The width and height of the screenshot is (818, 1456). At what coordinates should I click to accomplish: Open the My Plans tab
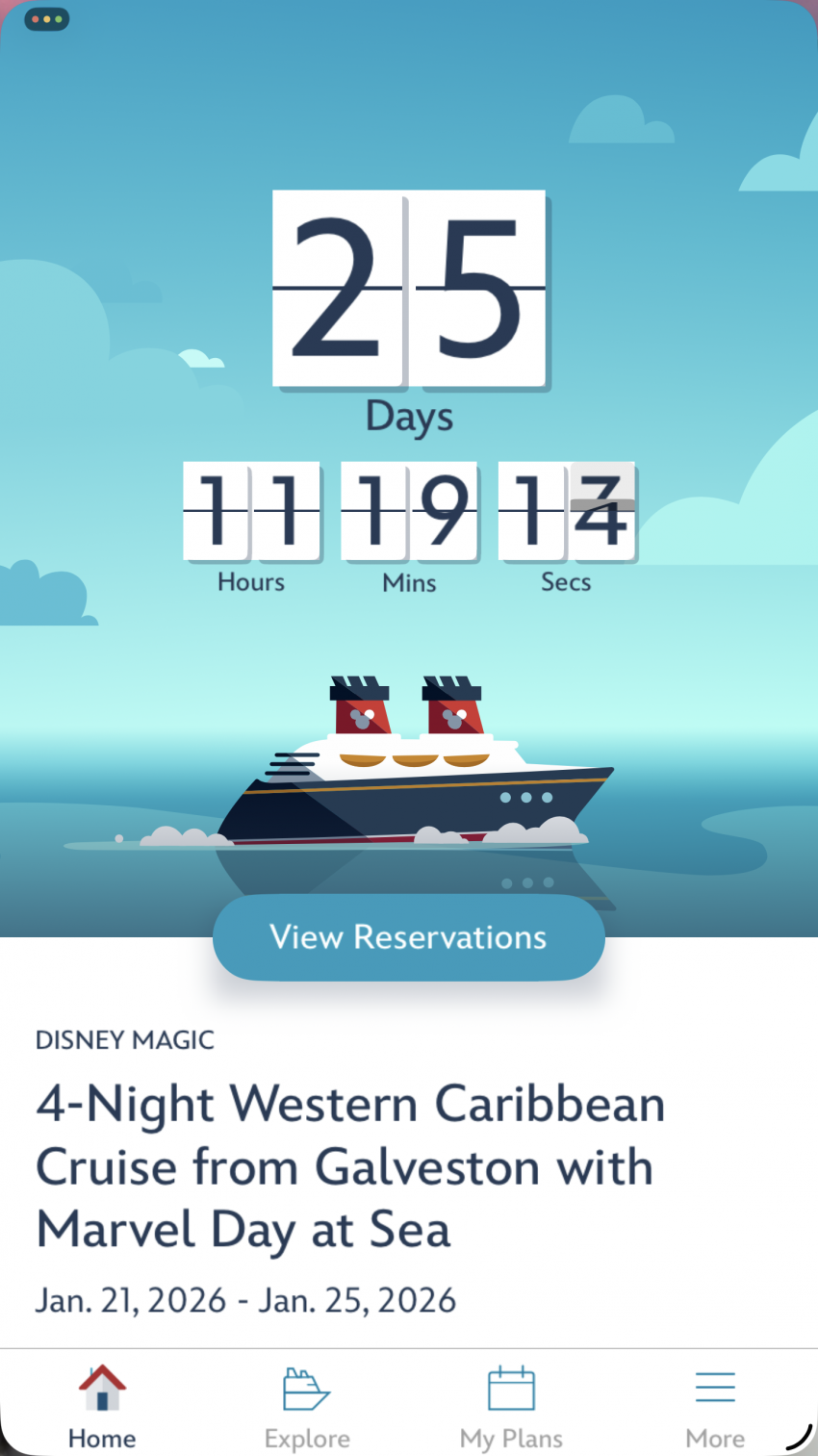(511, 1406)
